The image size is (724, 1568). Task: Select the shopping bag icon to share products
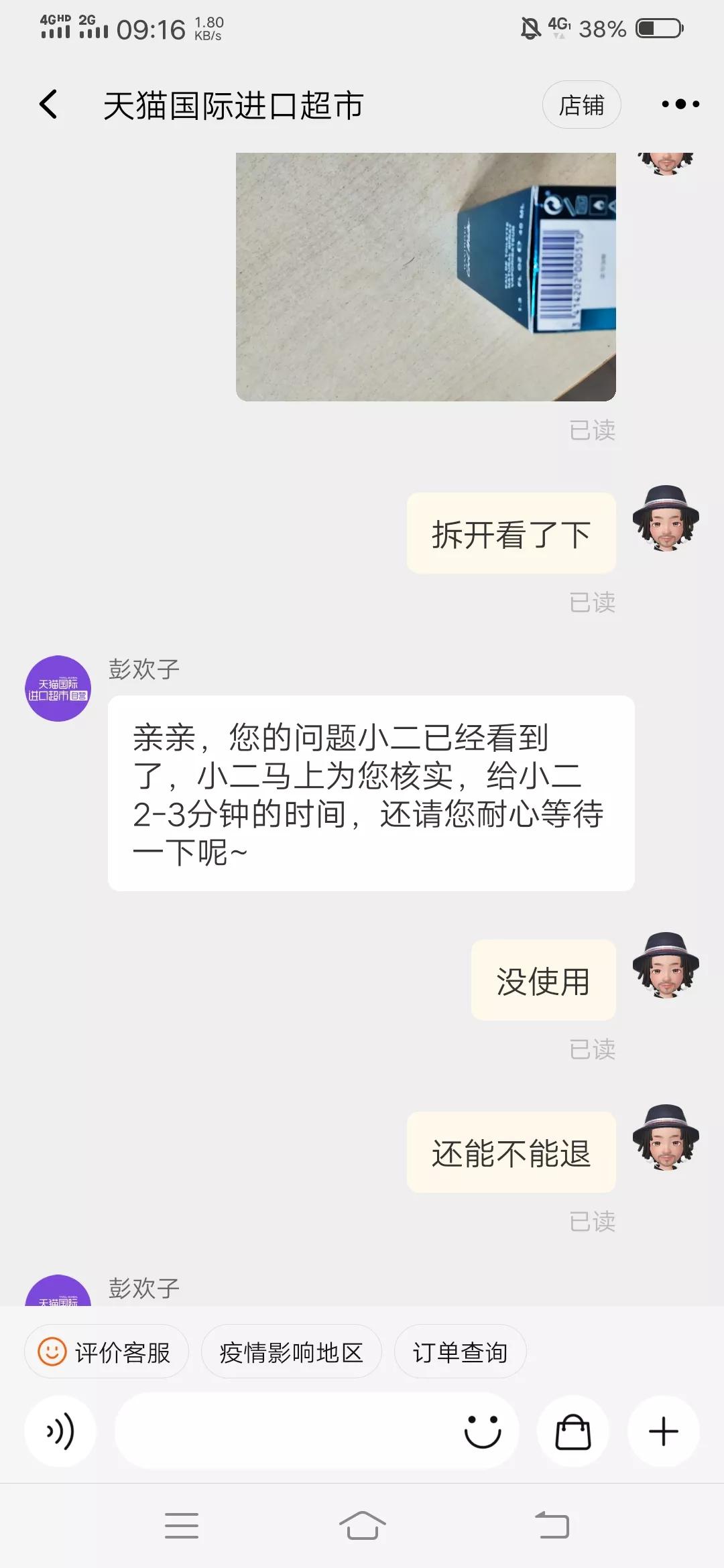pyautogui.click(x=574, y=1431)
